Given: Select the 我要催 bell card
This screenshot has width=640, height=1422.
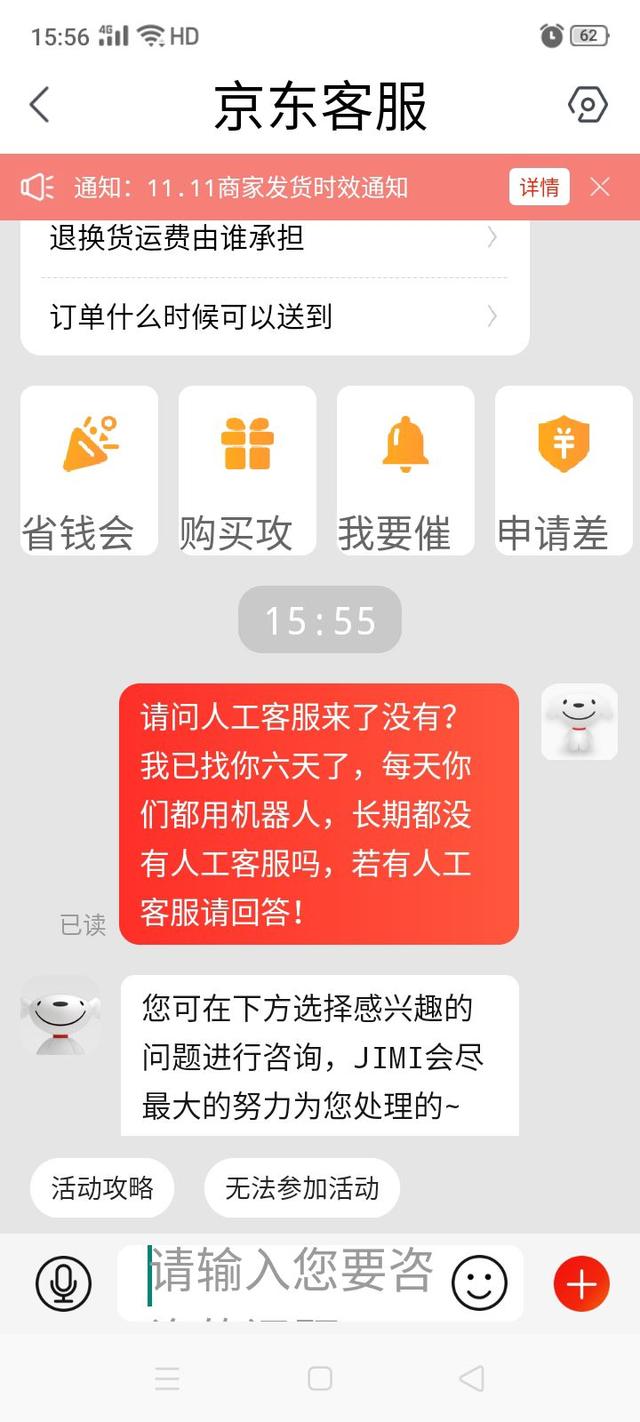Looking at the screenshot, I should click(x=405, y=471).
